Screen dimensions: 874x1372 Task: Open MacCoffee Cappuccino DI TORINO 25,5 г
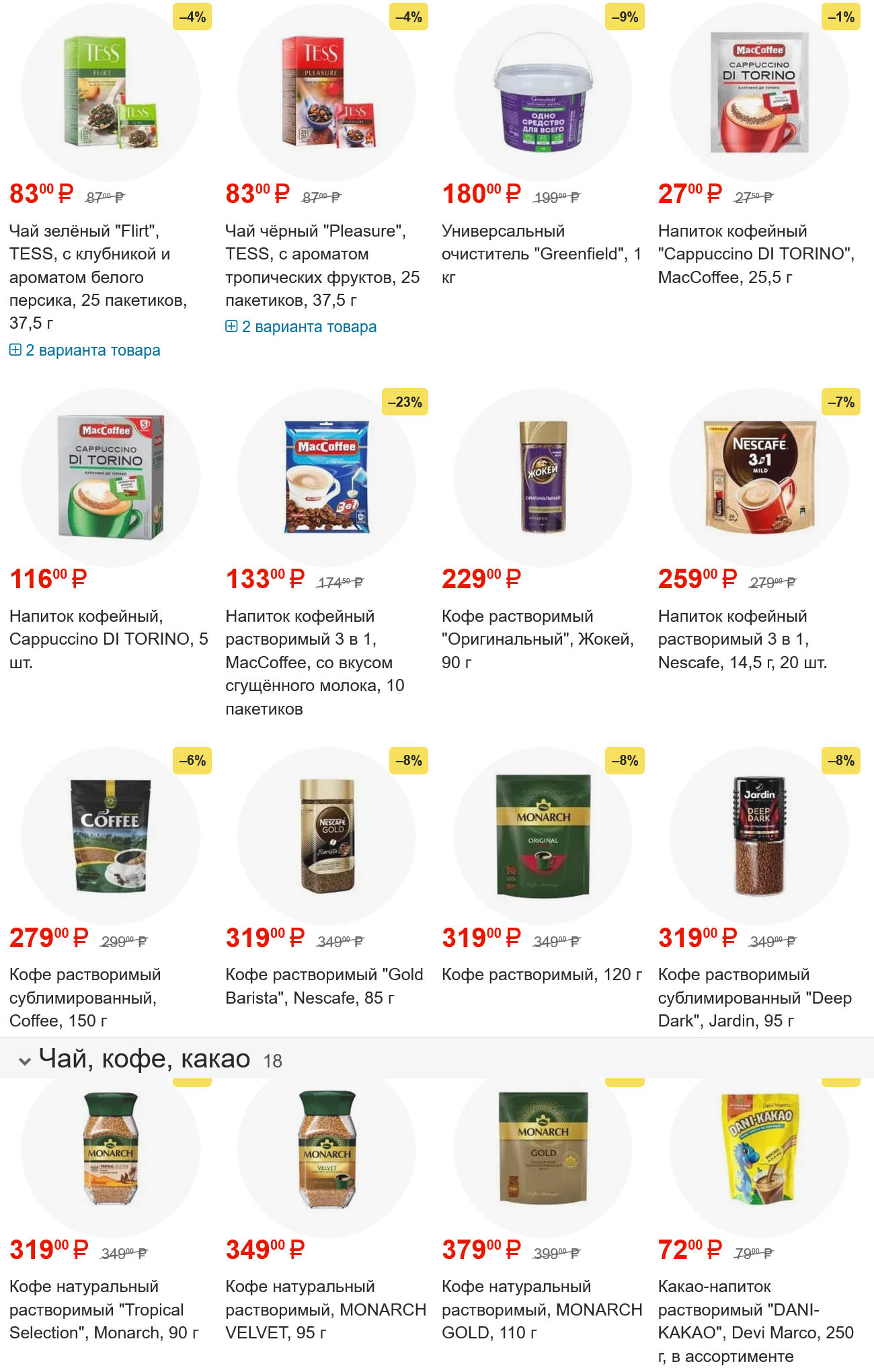pyautogui.click(x=756, y=253)
